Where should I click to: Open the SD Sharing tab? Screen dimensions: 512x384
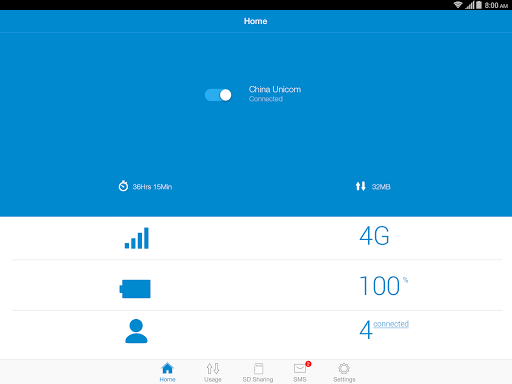click(x=258, y=373)
